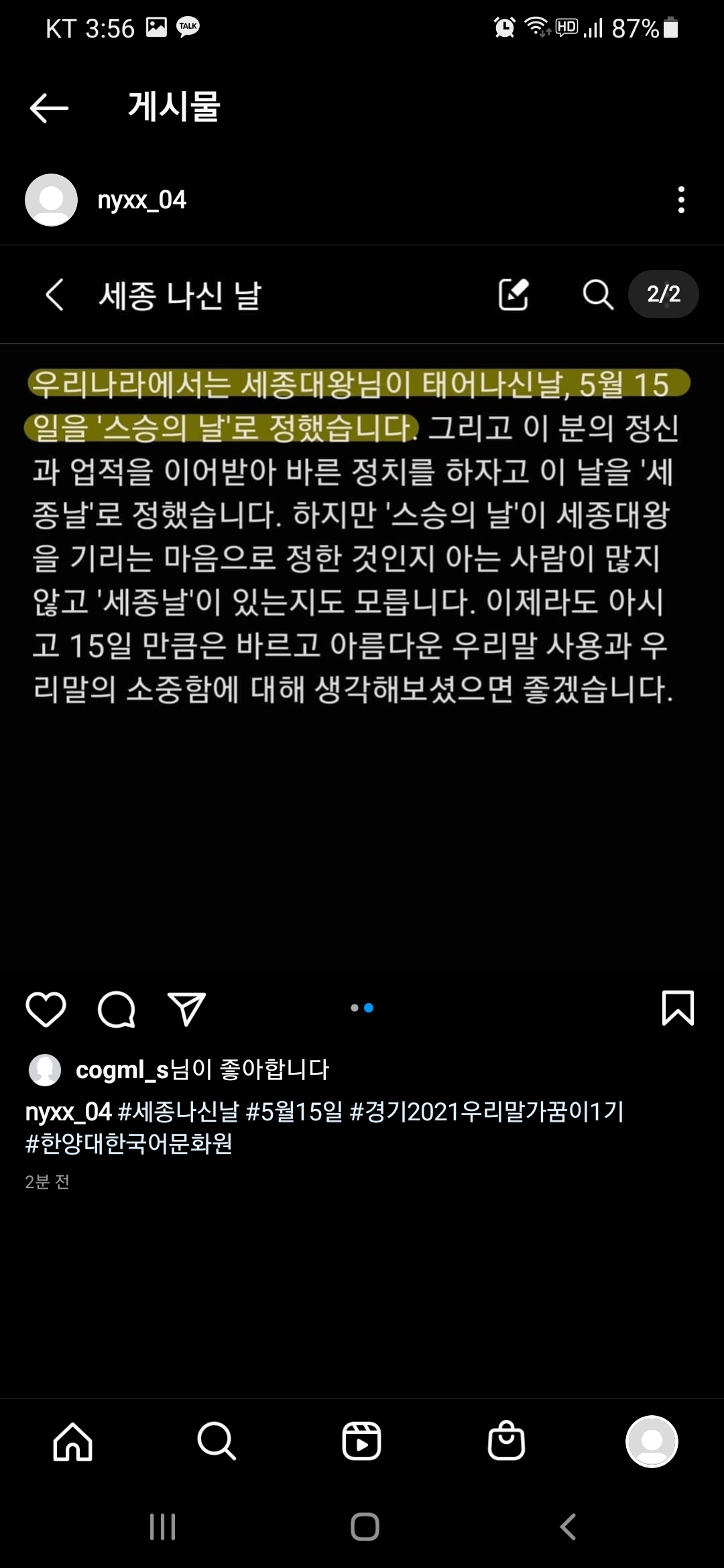
Task: Share the post via paper plane icon
Action: (x=186, y=1008)
